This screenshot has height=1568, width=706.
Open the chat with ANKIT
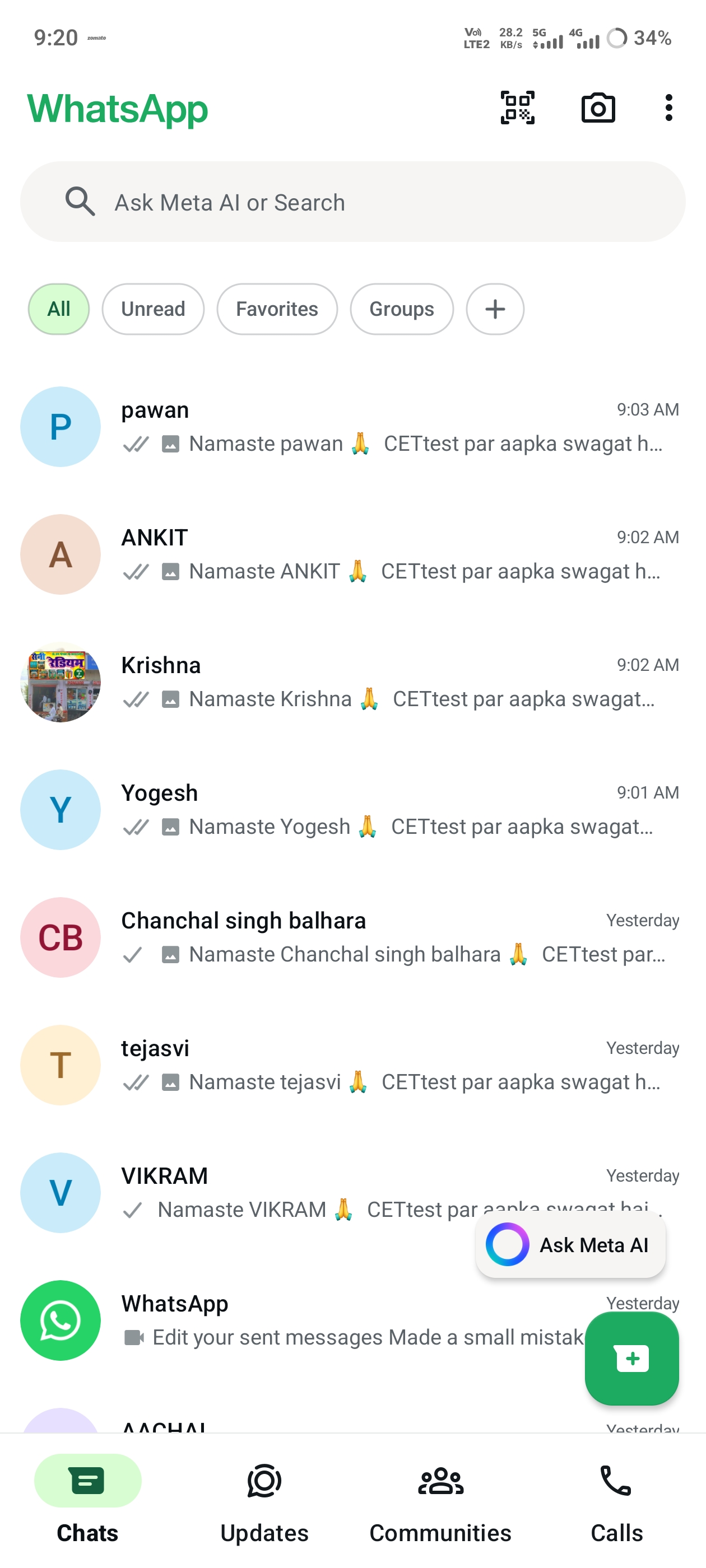coord(352,554)
